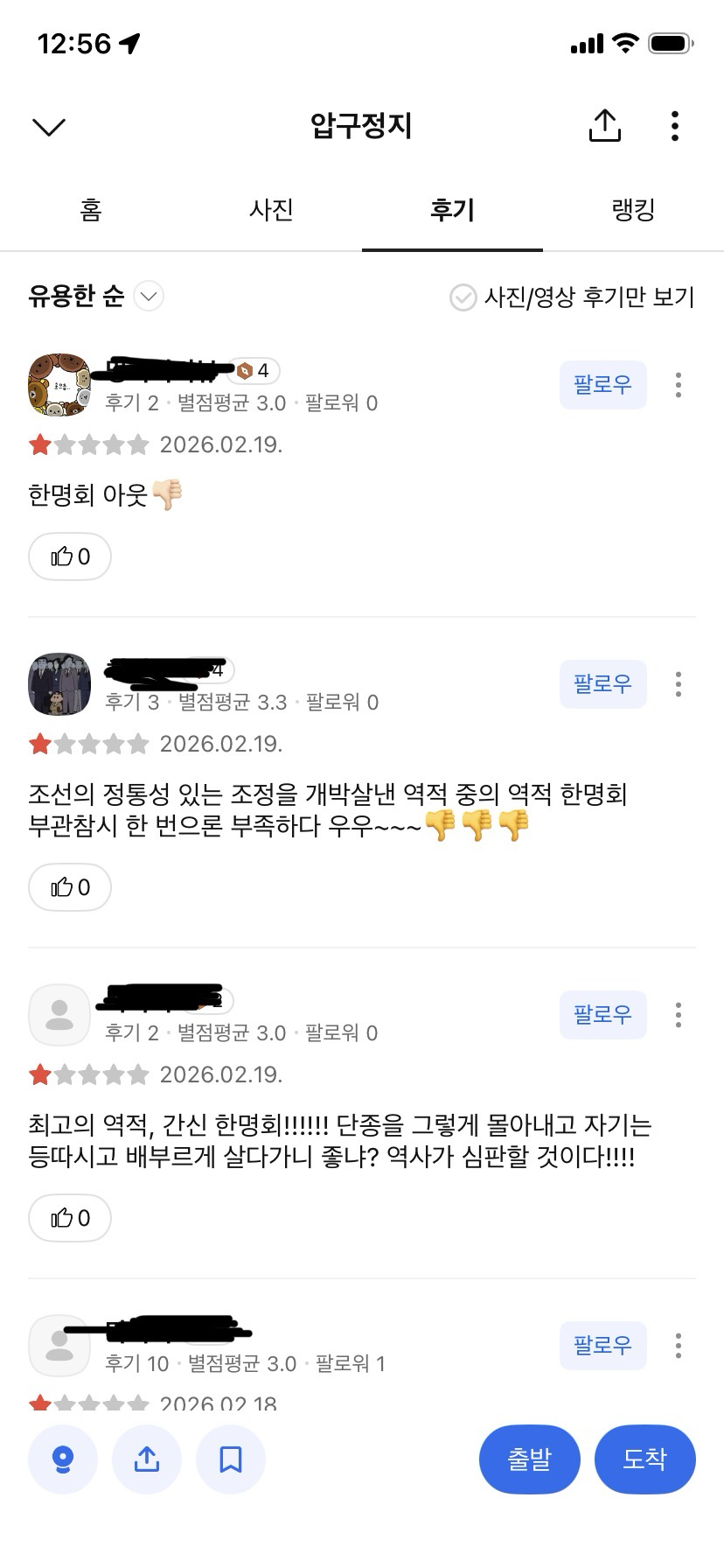Like the review starting '최고의 역적'
This screenshot has width=724, height=1568.
(70, 1218)
